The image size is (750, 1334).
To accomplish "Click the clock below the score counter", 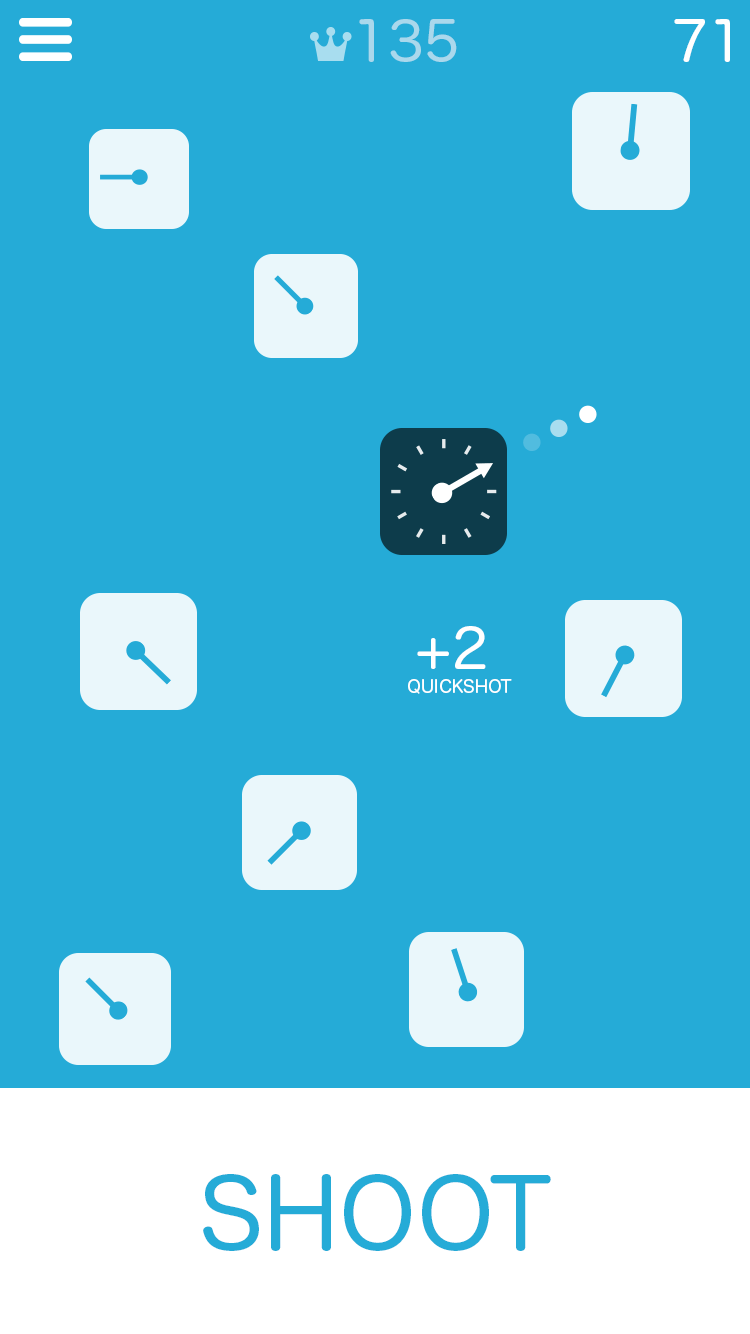I will (x=306, y=306).
